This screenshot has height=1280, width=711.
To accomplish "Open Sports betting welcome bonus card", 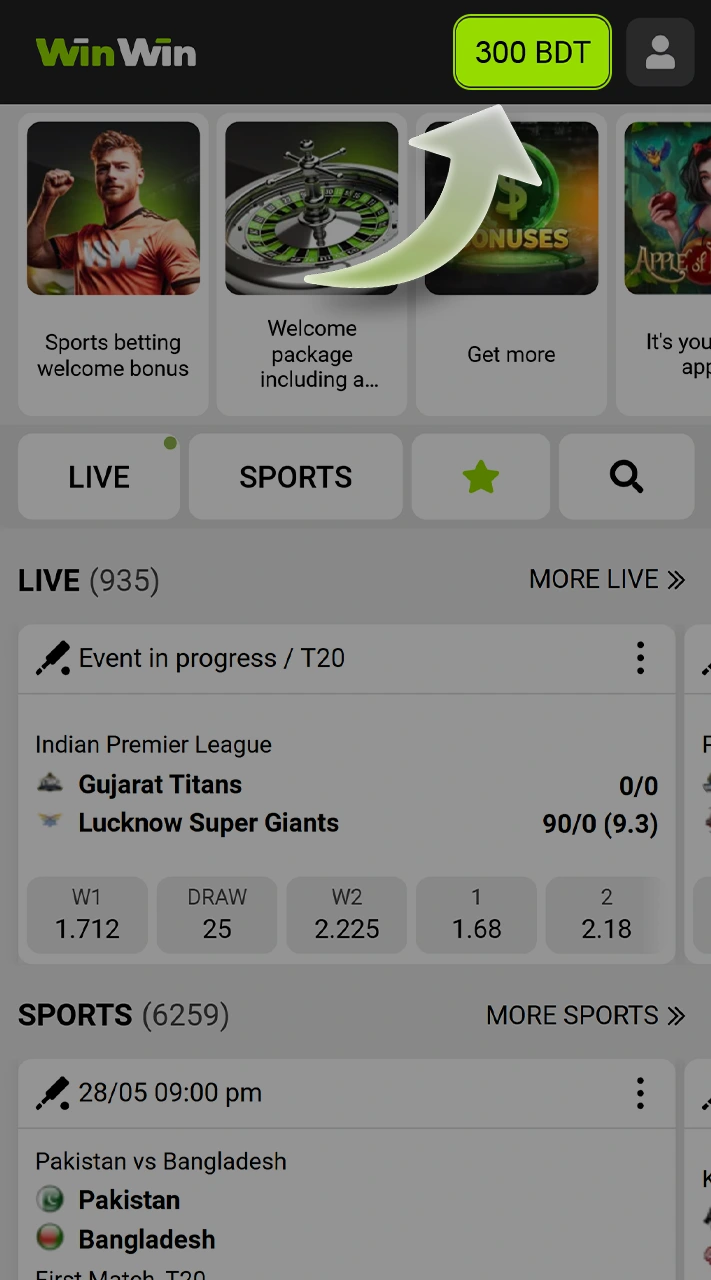I will pos(113,264).
